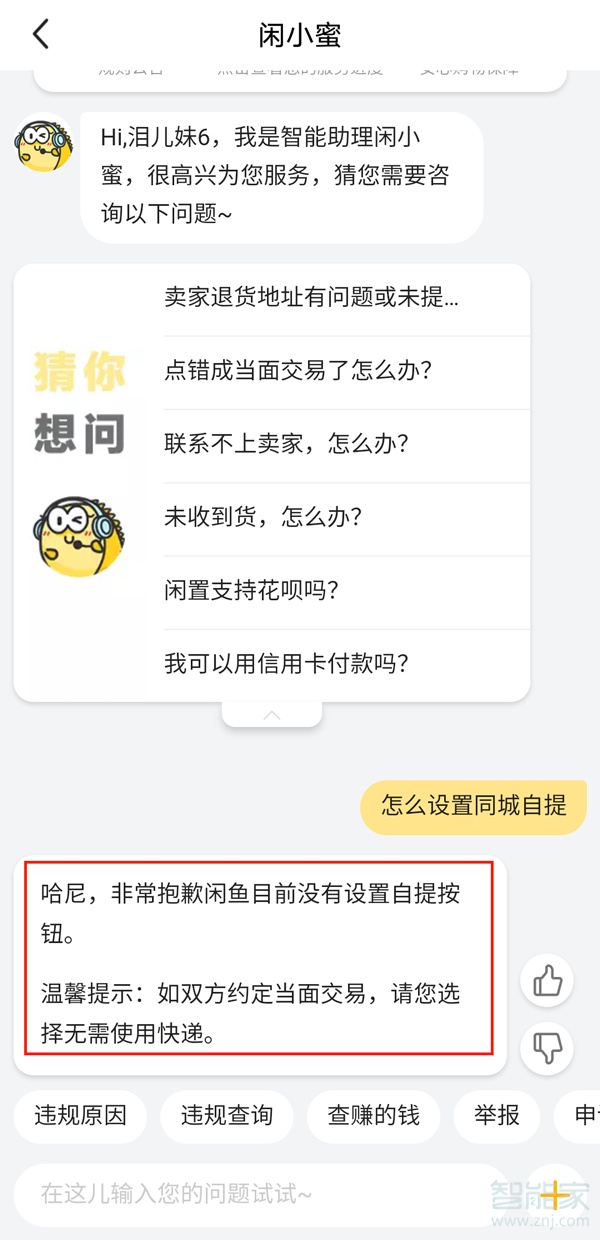Select the 违规原因 chip
The width and height of the screenshot is (600, 1240).
[80, 1116]
